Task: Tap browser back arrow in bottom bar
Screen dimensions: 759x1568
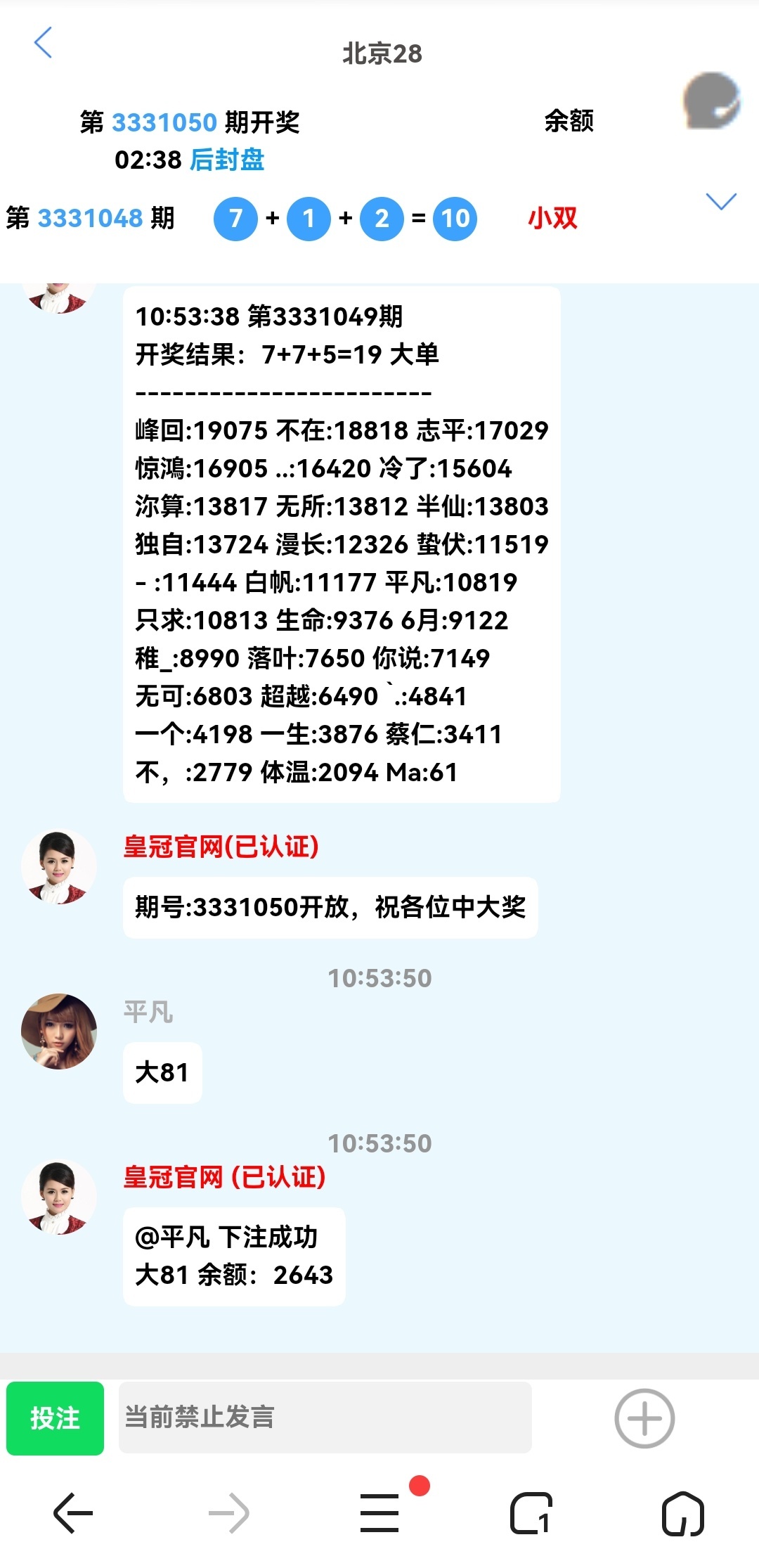Action: (73, 1512)
